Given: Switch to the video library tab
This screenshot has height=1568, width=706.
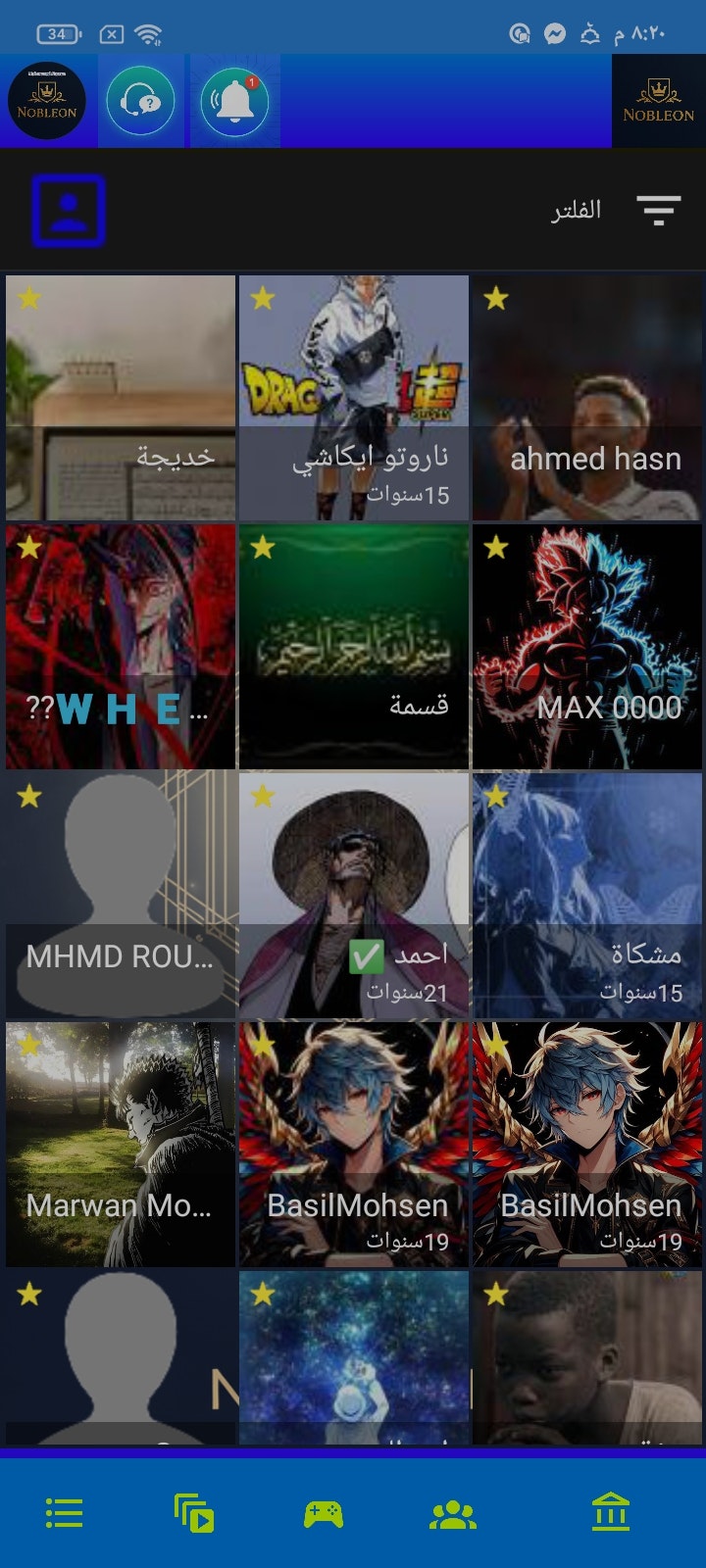Looking at the screenshot, I should click(x=194, y=1513).
